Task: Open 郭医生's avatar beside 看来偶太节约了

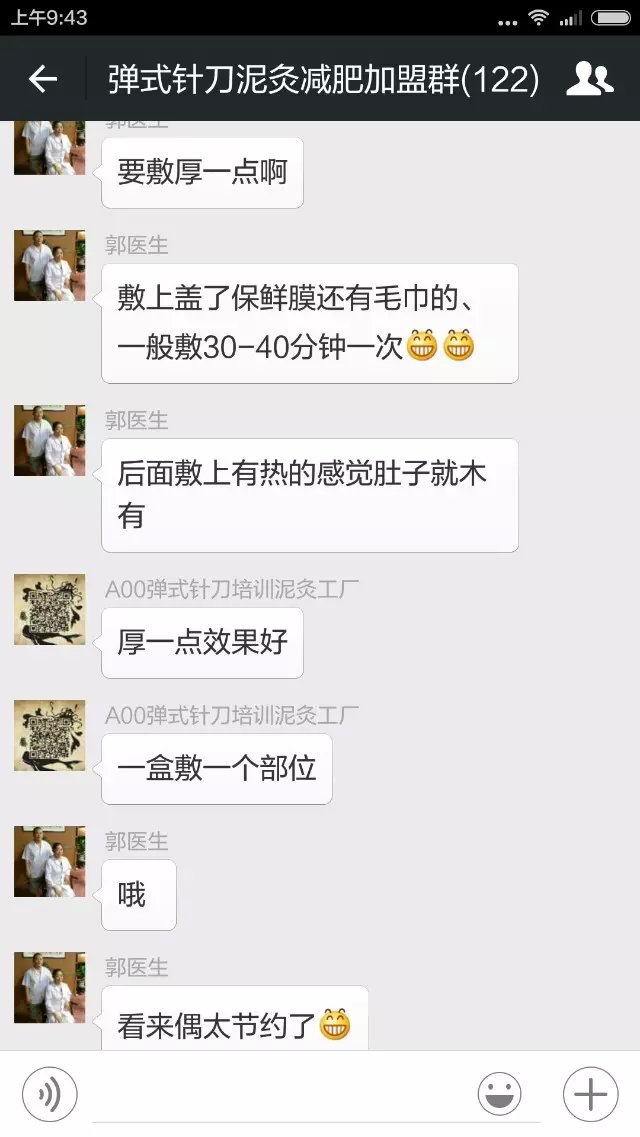Action: tap(49, 987)
